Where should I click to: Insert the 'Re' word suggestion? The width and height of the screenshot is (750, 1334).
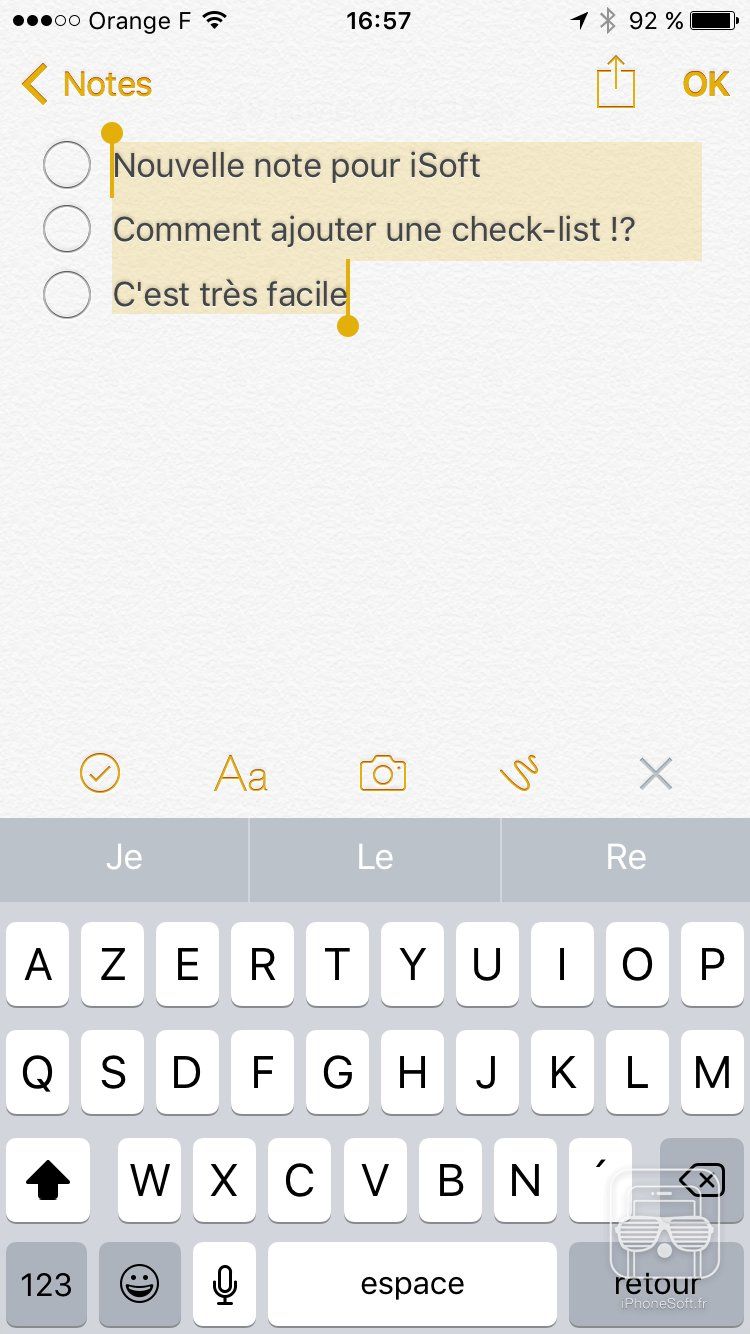pyautogui.click(x=626, y=858)
